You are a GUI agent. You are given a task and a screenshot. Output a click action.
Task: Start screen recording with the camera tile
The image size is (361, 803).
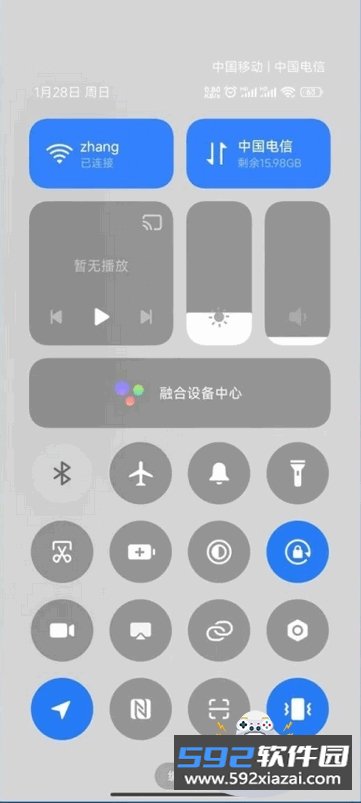tap(62, 630)
